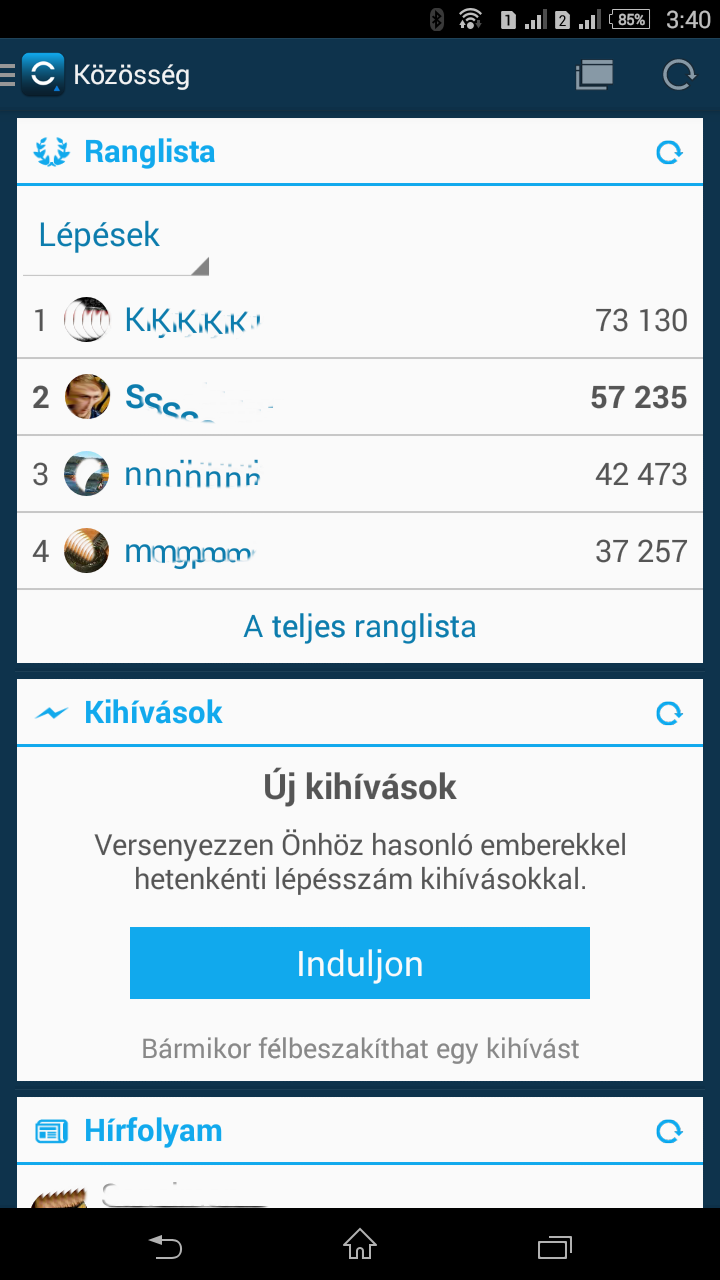Refresh the Kihívások section
Screen dimensions: 720x1280
(x=668, y=713)
